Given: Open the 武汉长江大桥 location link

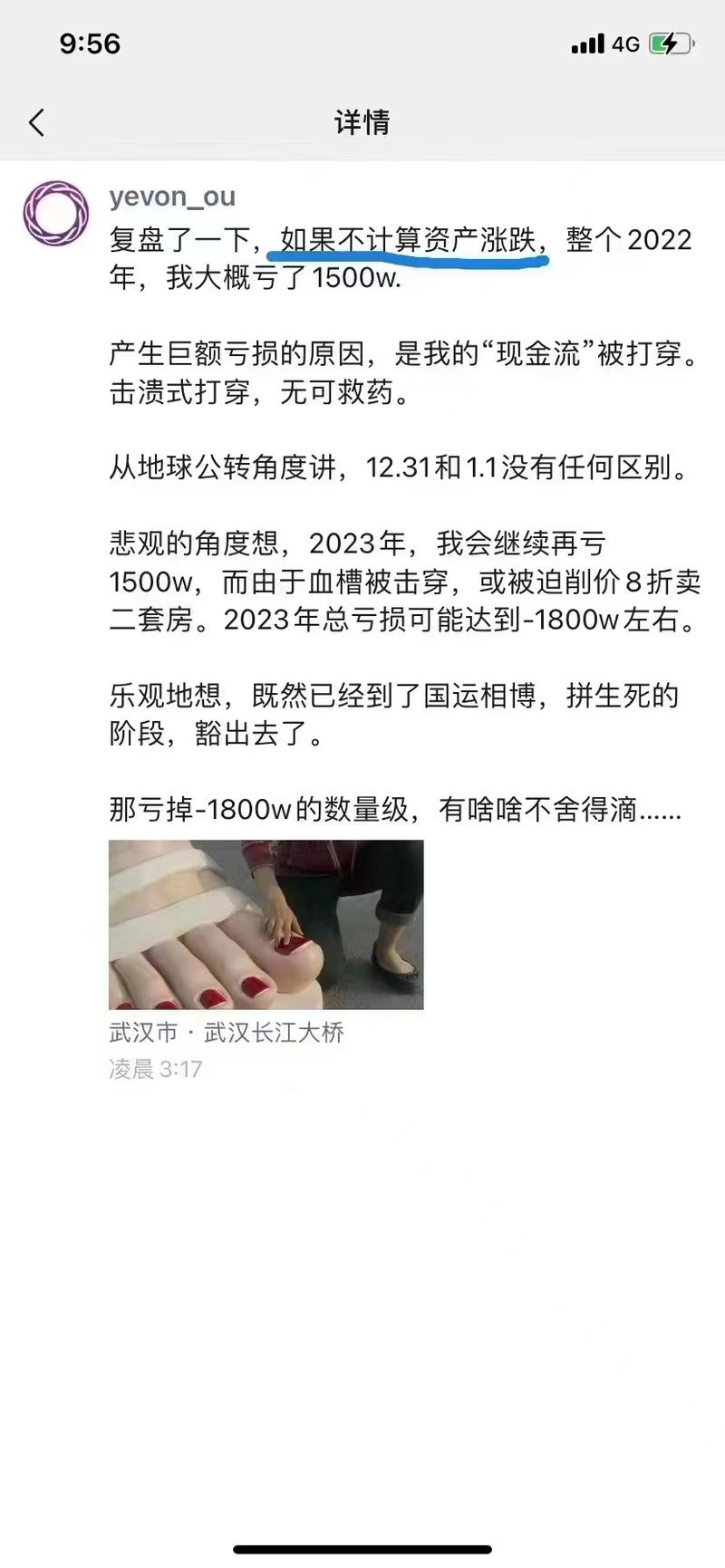Looking at the screenshot, I should tap(227, 1033).
